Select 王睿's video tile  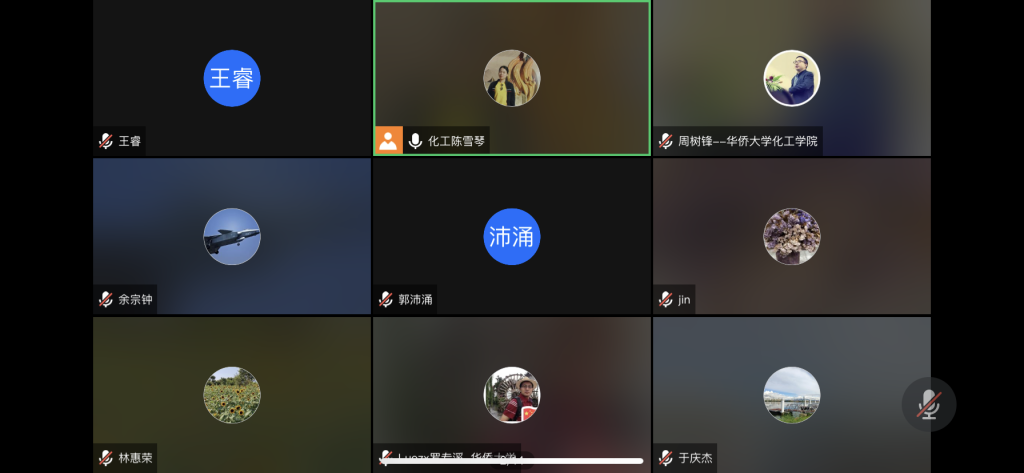click(x=232, y=78)
